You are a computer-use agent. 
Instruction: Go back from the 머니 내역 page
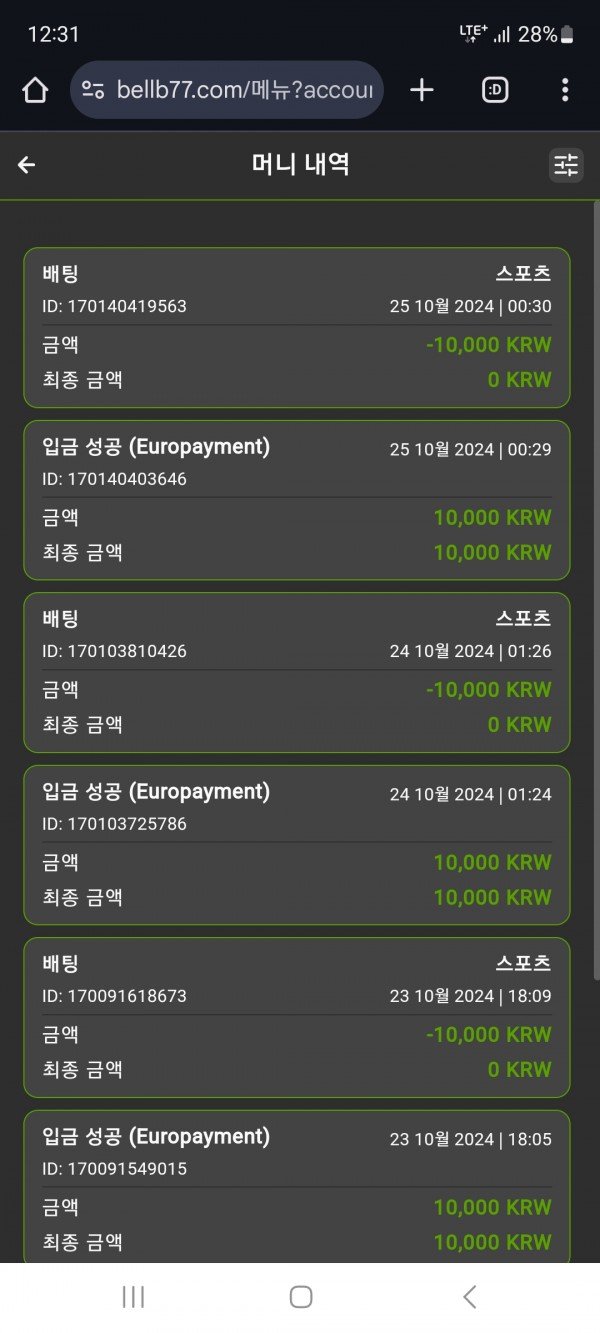pyautogui.click(x=27, y=165)
